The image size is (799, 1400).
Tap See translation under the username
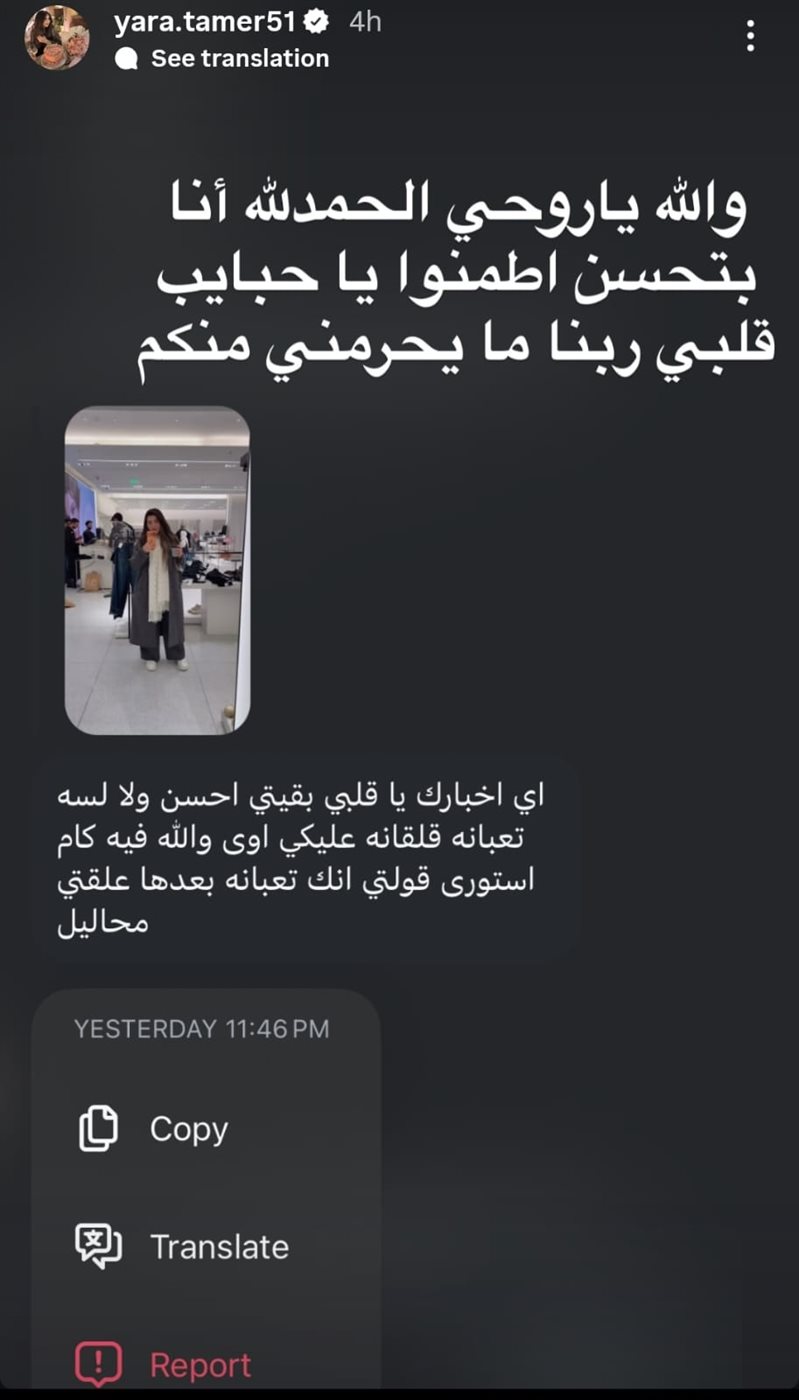click(x=238, y=59)
